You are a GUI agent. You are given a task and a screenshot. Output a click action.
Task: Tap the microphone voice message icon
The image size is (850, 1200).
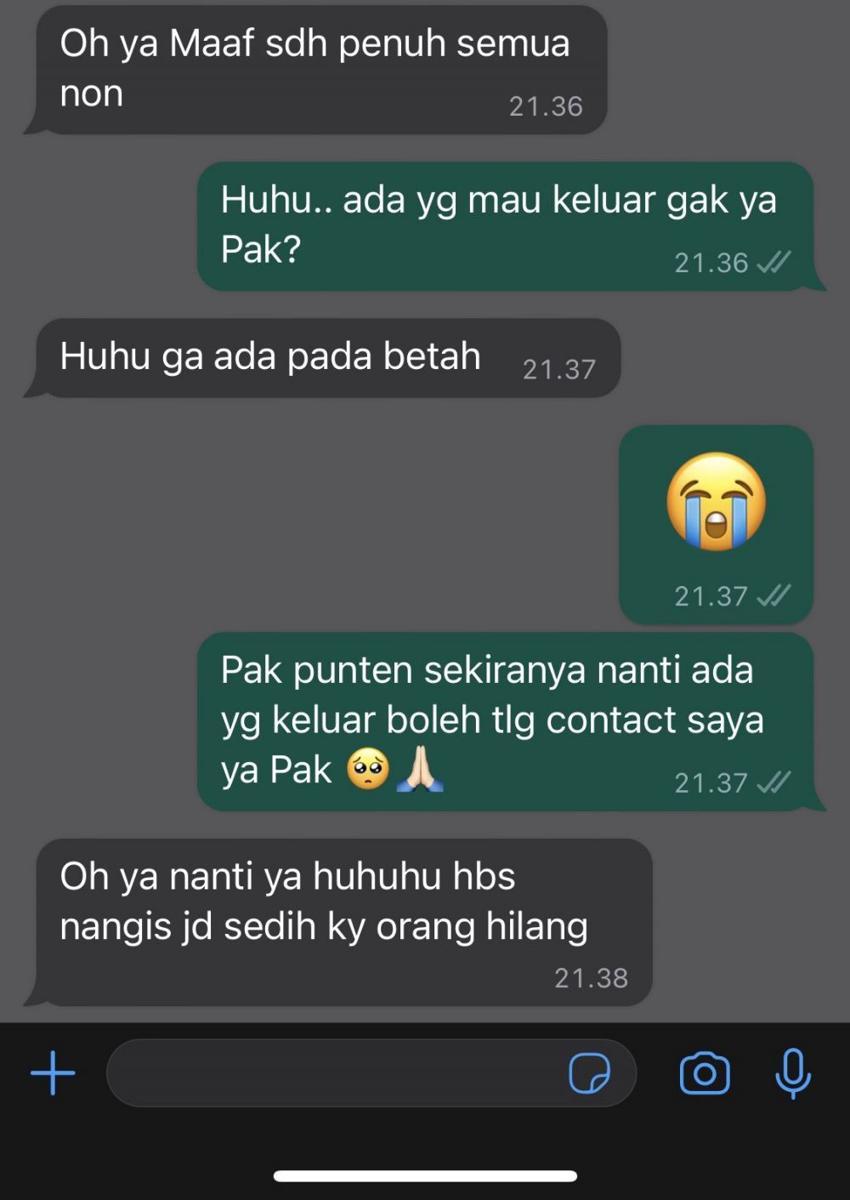[793, 1074]
